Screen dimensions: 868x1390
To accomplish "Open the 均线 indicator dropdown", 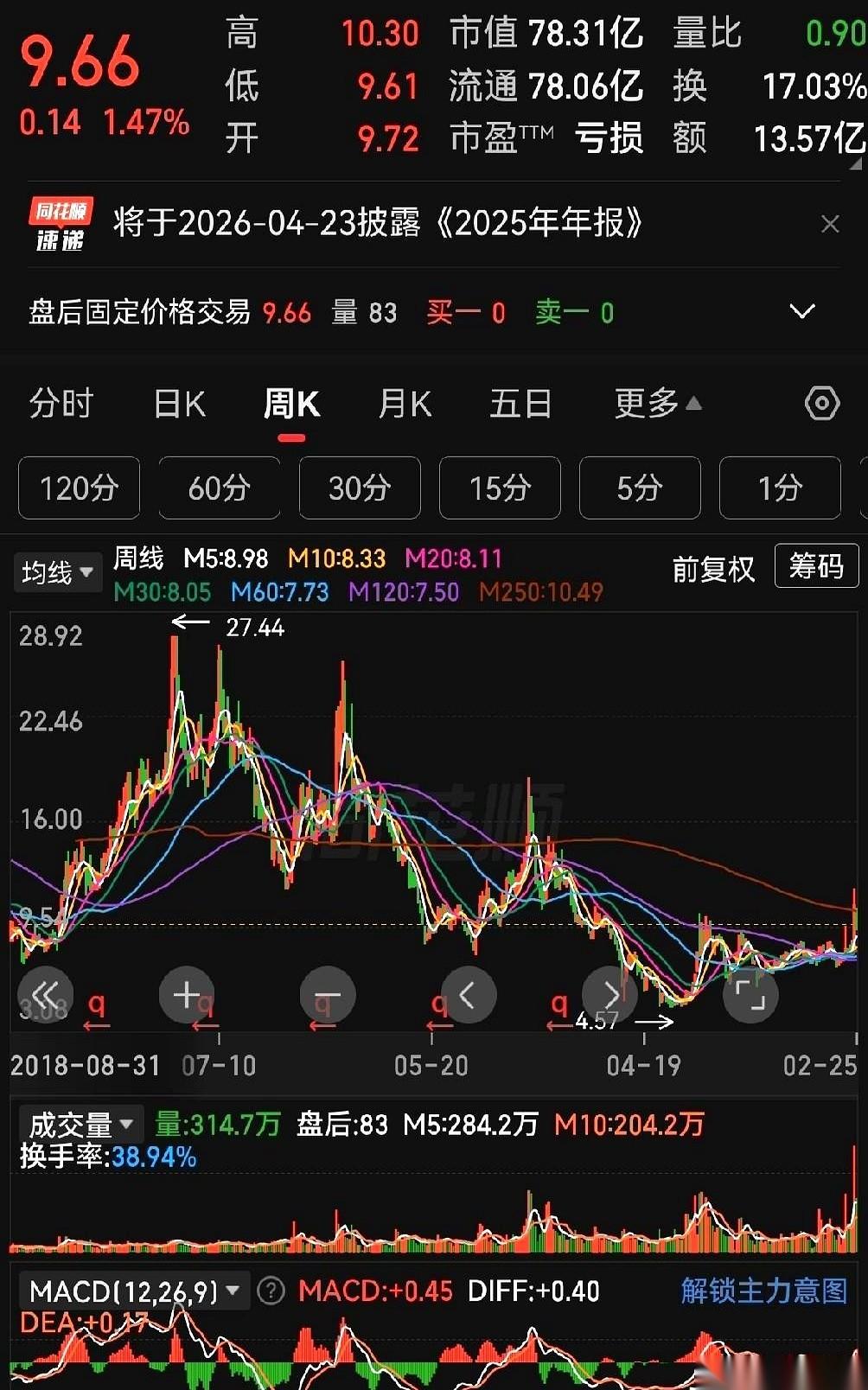I will pos(57,571).
